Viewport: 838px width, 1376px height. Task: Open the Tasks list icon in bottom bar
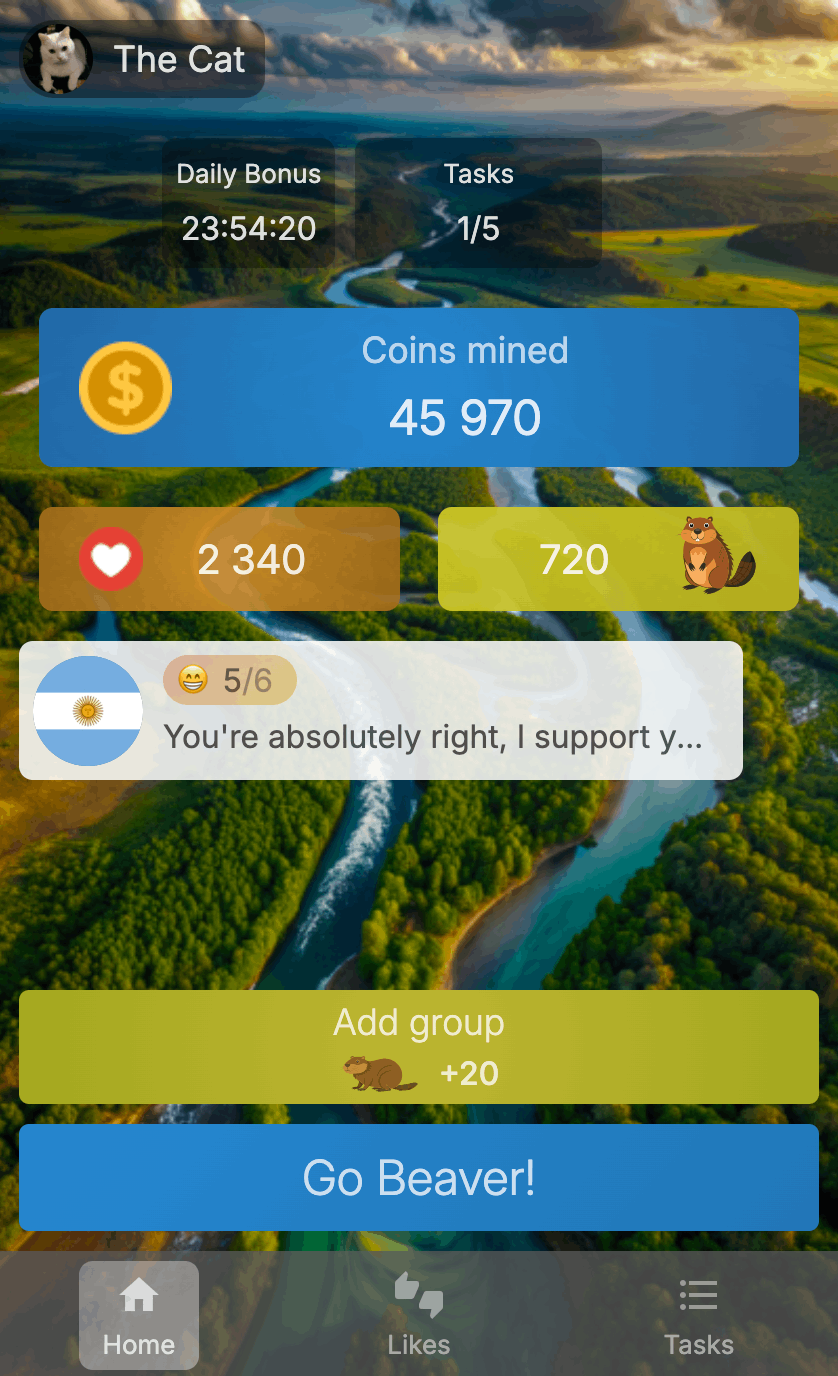tap(697, 1294)
